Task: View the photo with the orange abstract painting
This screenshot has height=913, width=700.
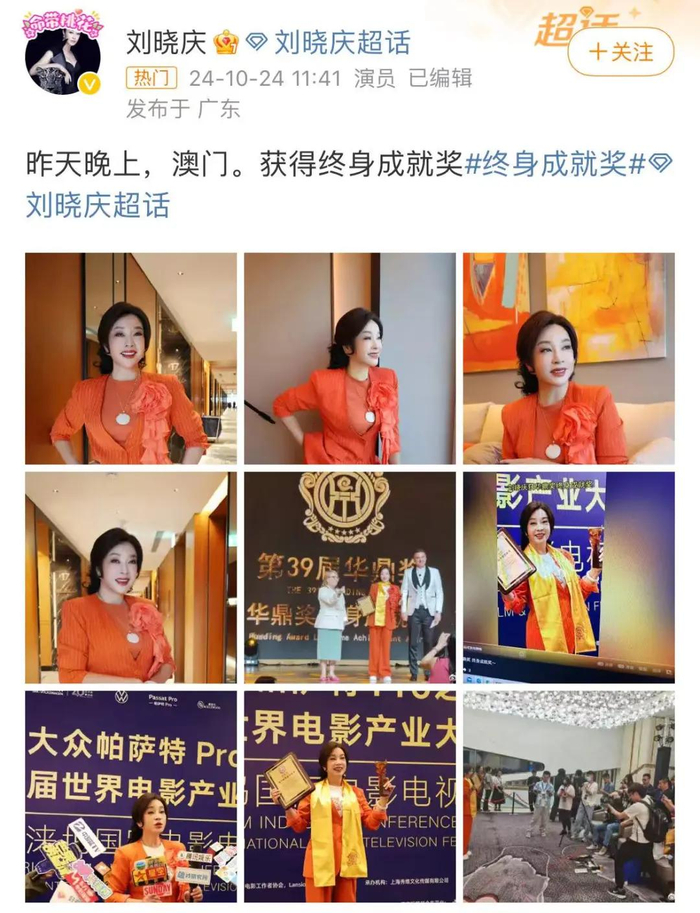Action: [x=569, y=358]
